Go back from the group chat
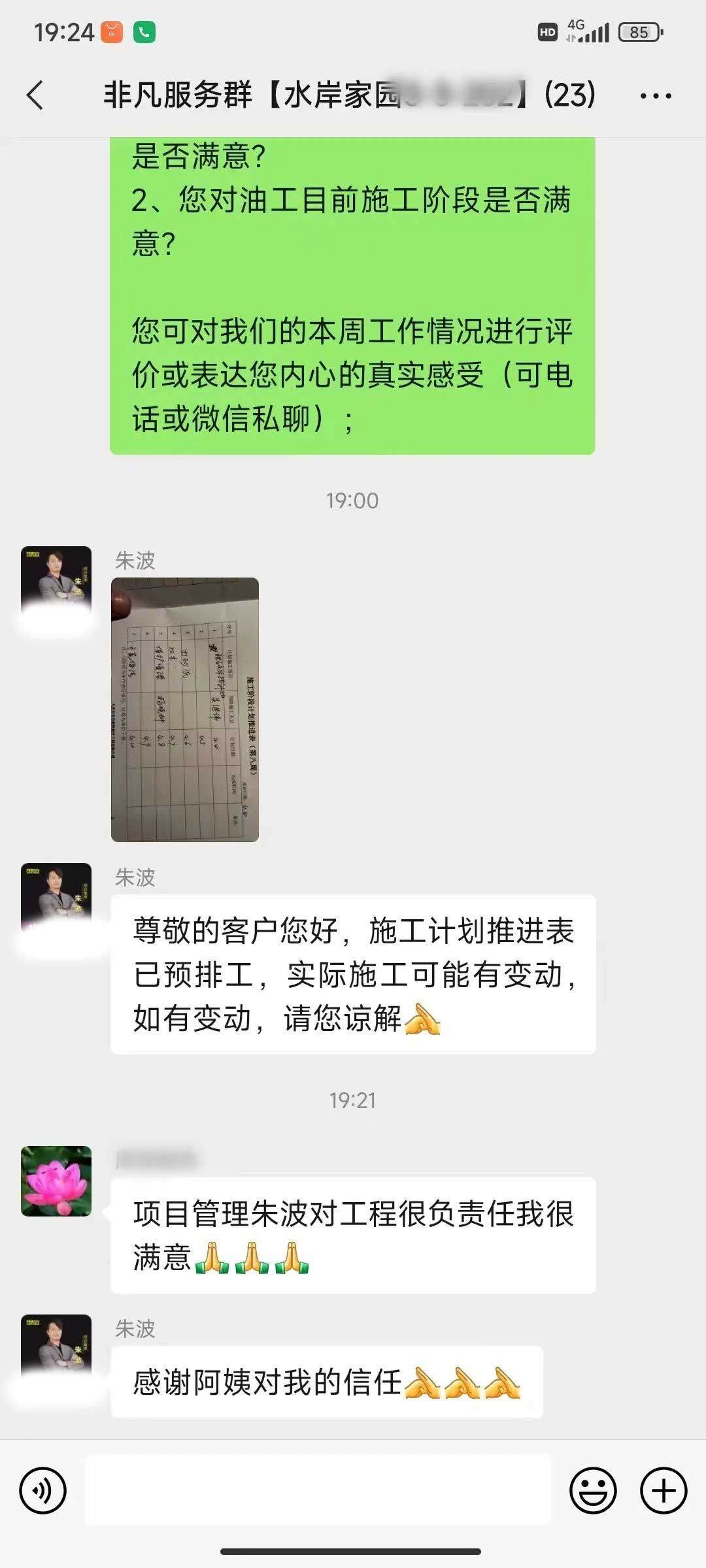This screenshot has height=1568, width=706. tap(35, 95)
